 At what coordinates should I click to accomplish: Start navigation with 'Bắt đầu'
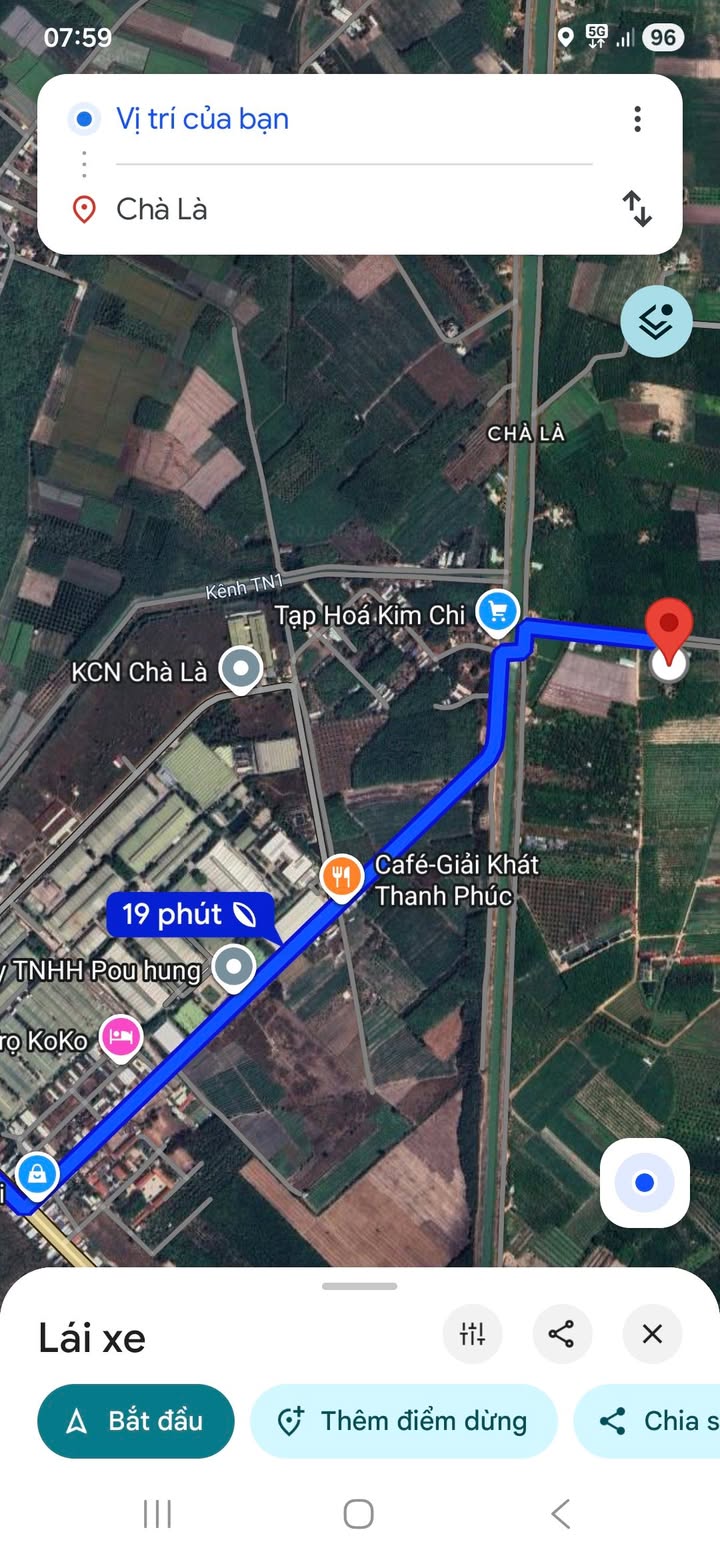[136, 1421]
